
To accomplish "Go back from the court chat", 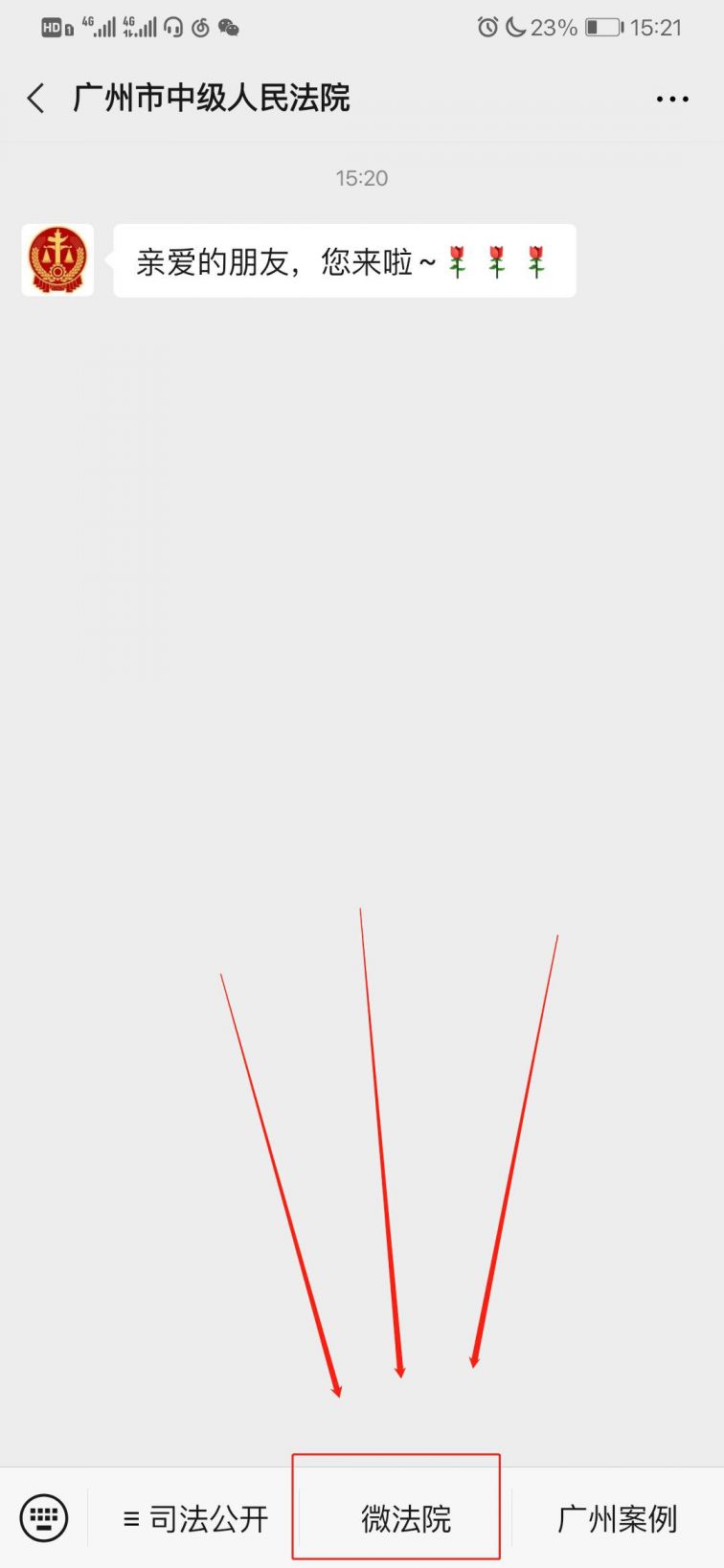I will (x=36, y=99).
